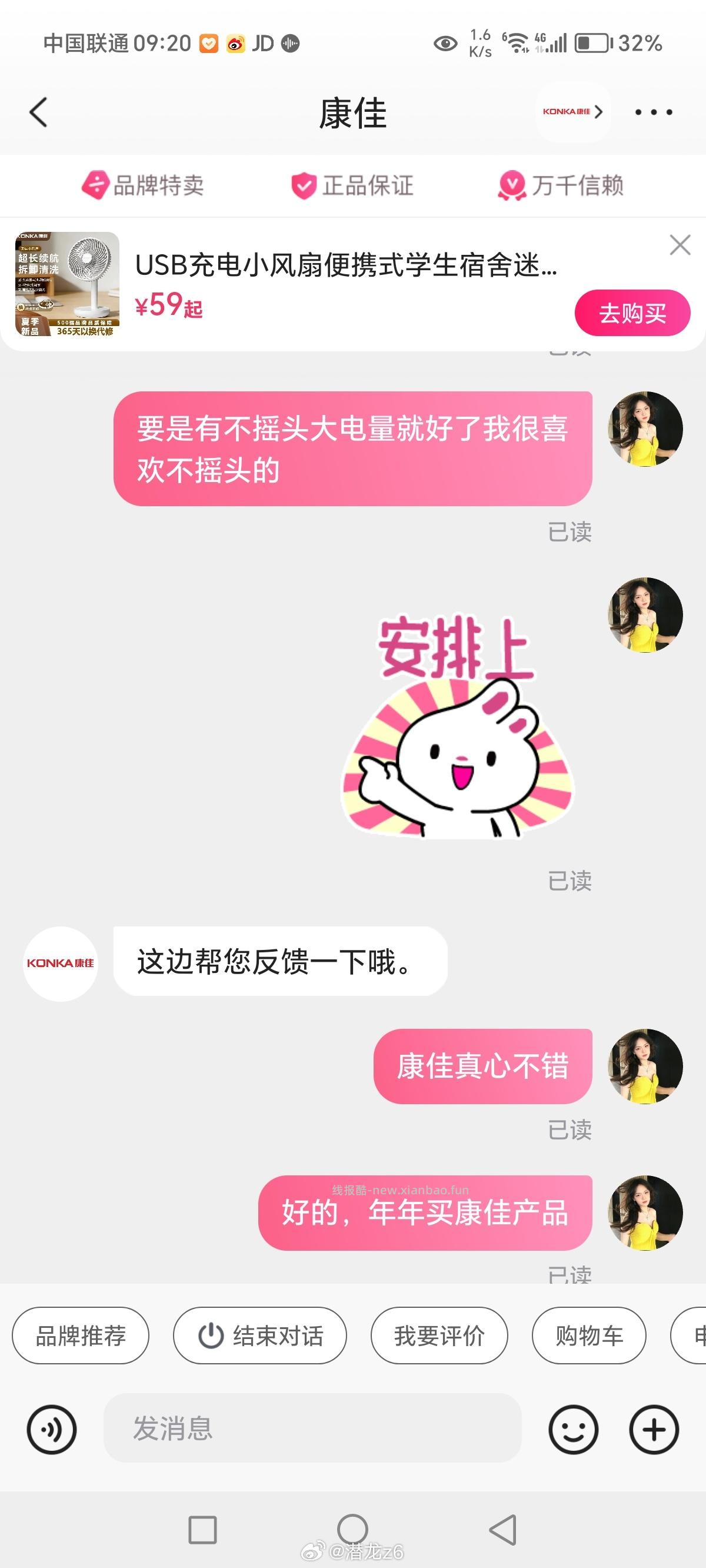The width and height of the screenshot is (706, 1568).
Task: Tap the smiley emoji icon beside message input
Action: coord(573,1430)
